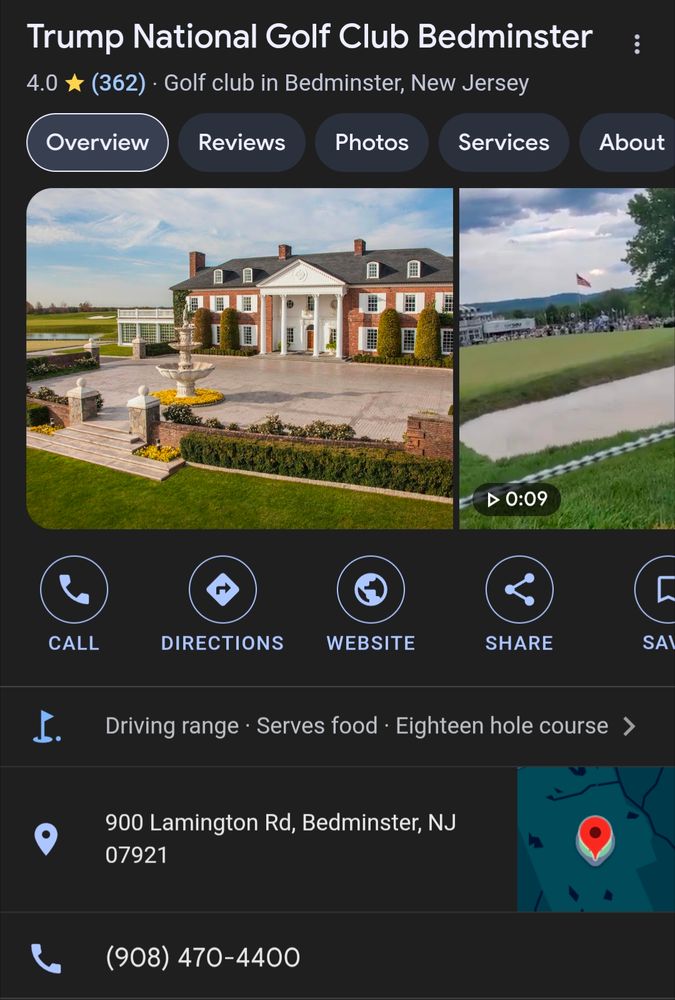Go to the About tab
The height and width of the screenshot is (1000, 675).
click(632, 142)
